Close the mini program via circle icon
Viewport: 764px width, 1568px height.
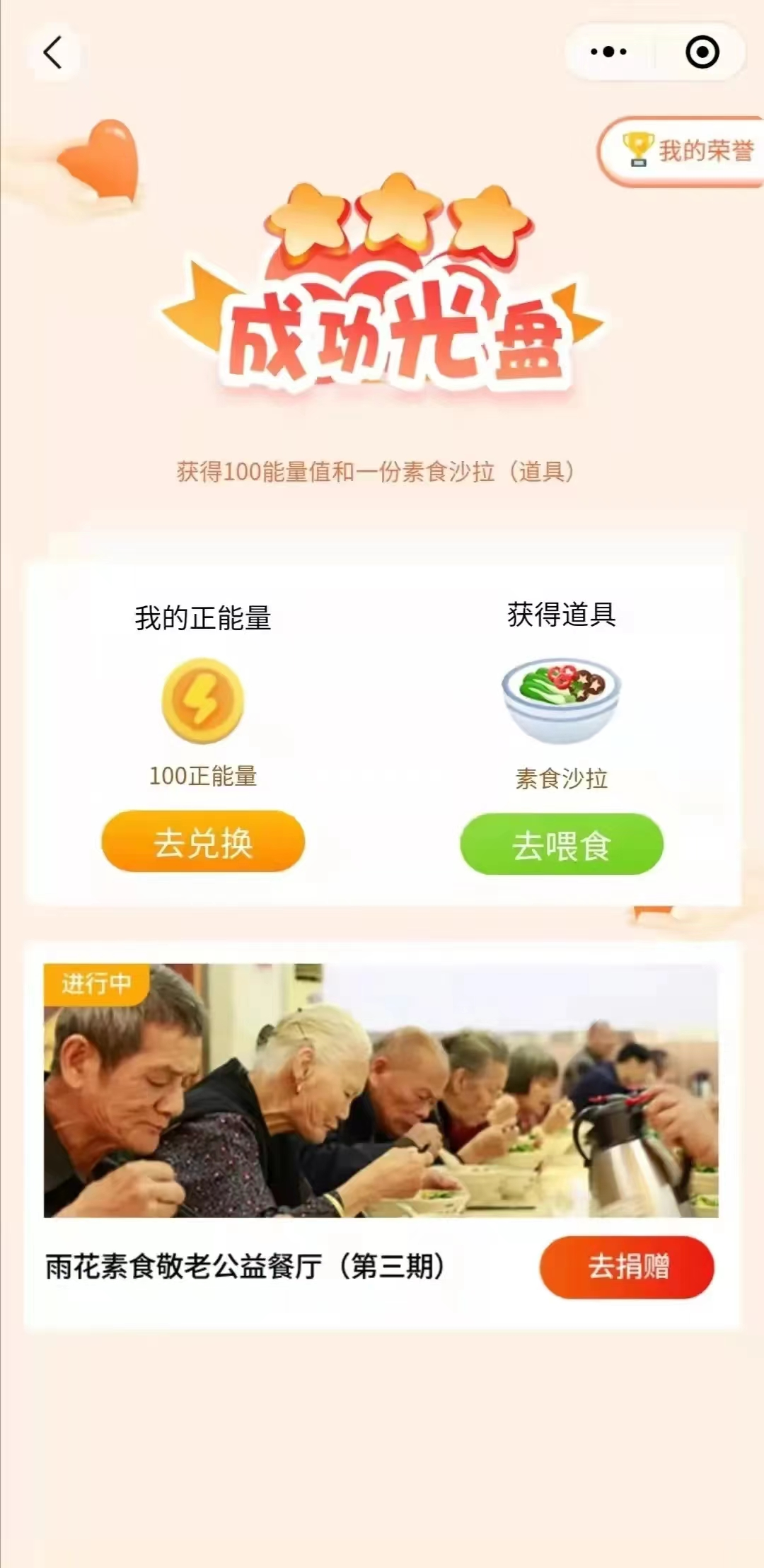click(x=702, y=52)
